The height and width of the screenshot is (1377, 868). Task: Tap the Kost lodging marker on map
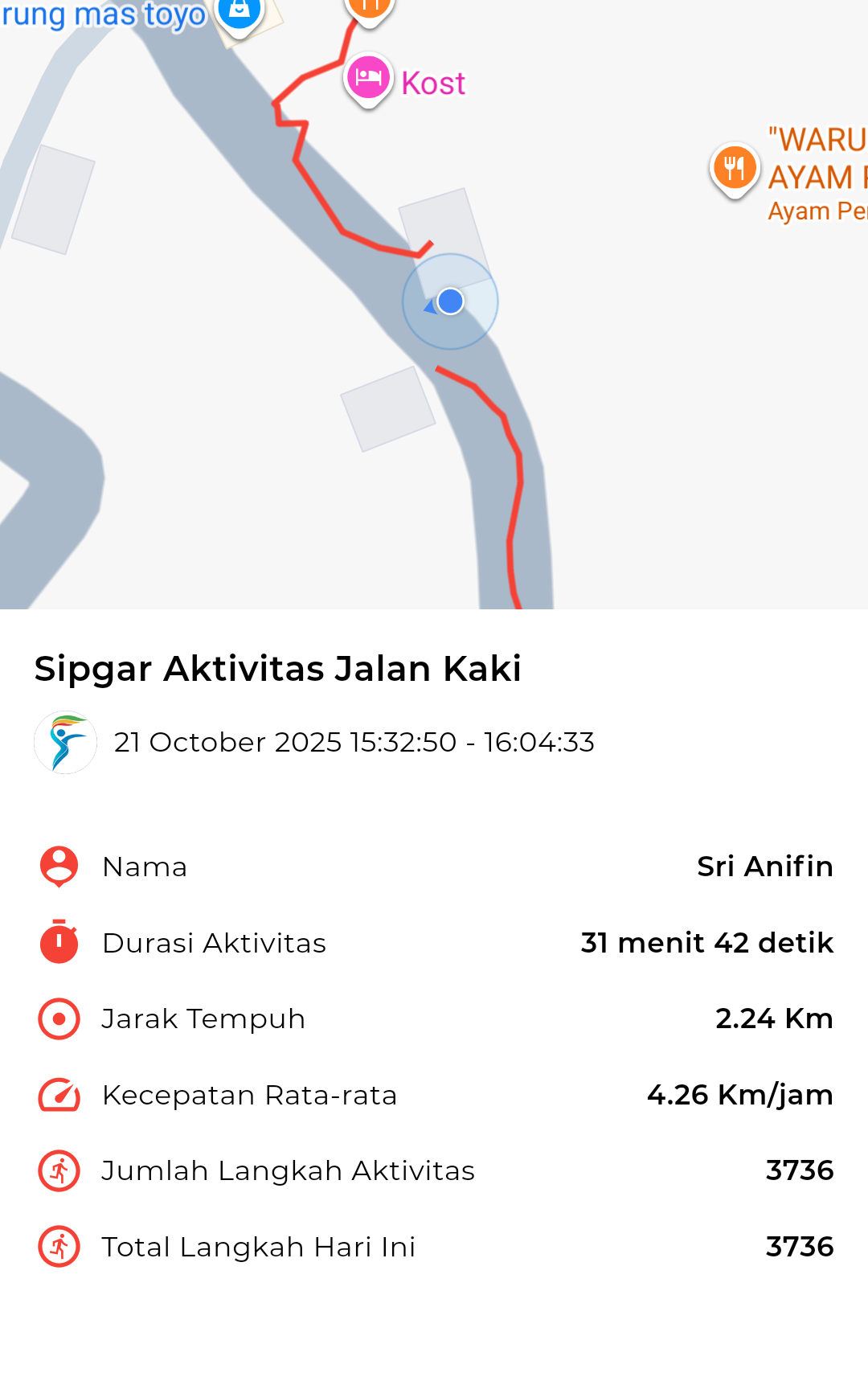tap(368, 78)
